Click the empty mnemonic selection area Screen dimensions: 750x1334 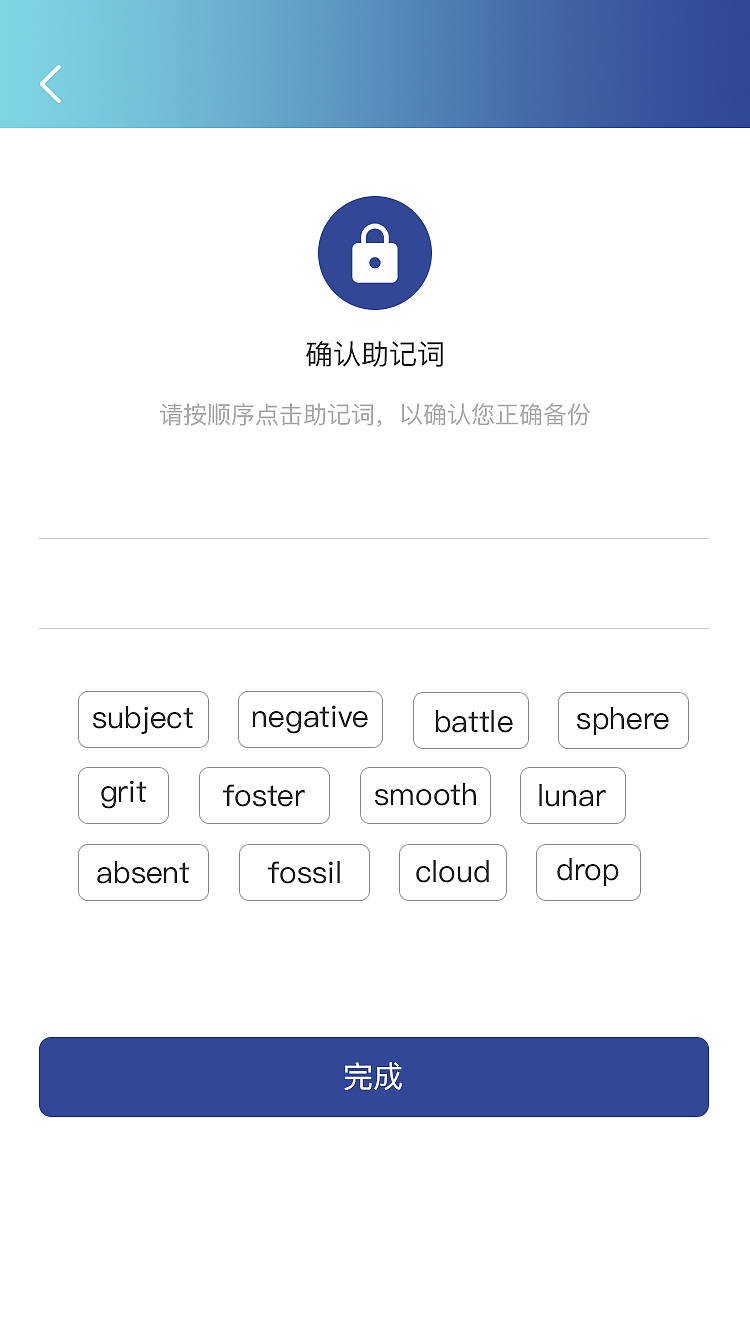click(x=374, y=583)
